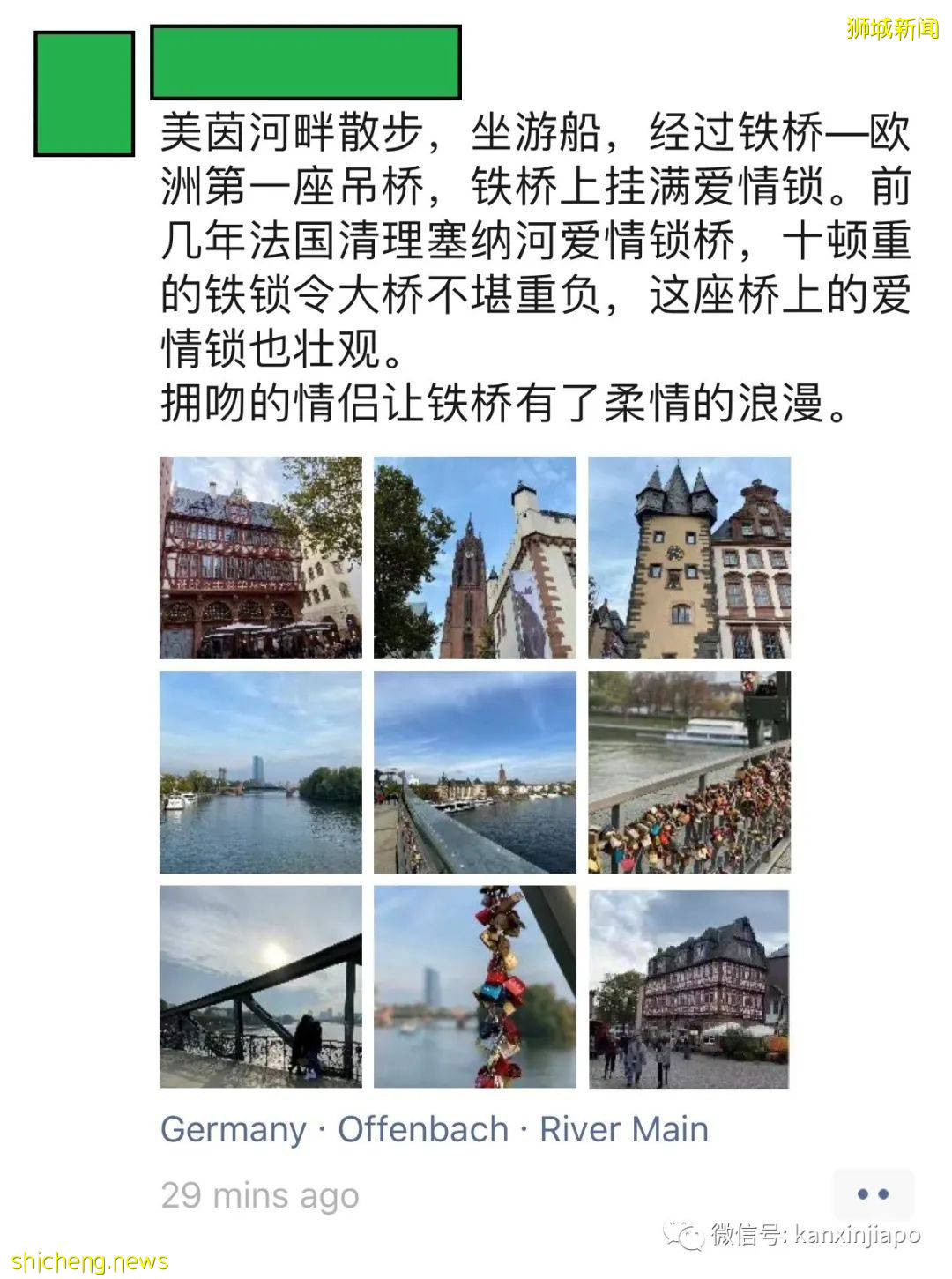Open the sunset couple on bridge photo
The height and width of the screenshot is (1279, 952).
pos(262,987)
